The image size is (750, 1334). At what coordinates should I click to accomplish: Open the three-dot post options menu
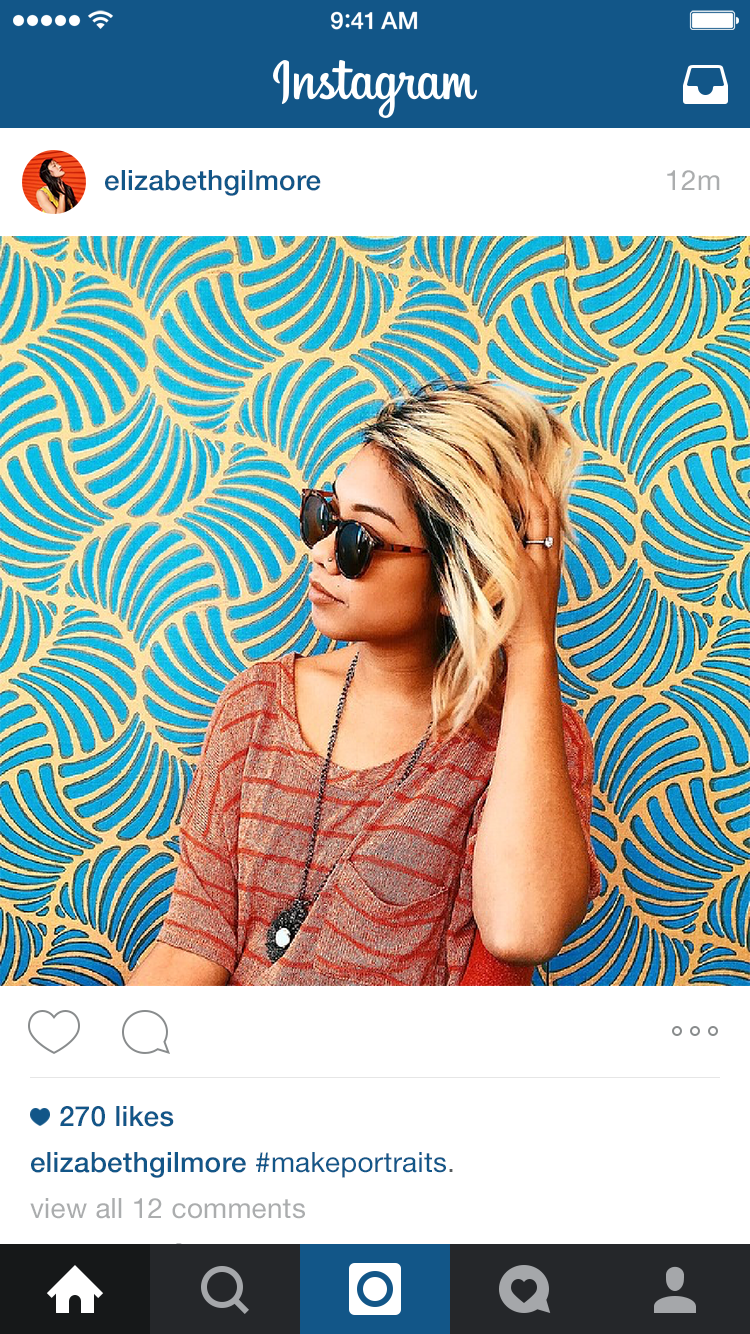695,1031
